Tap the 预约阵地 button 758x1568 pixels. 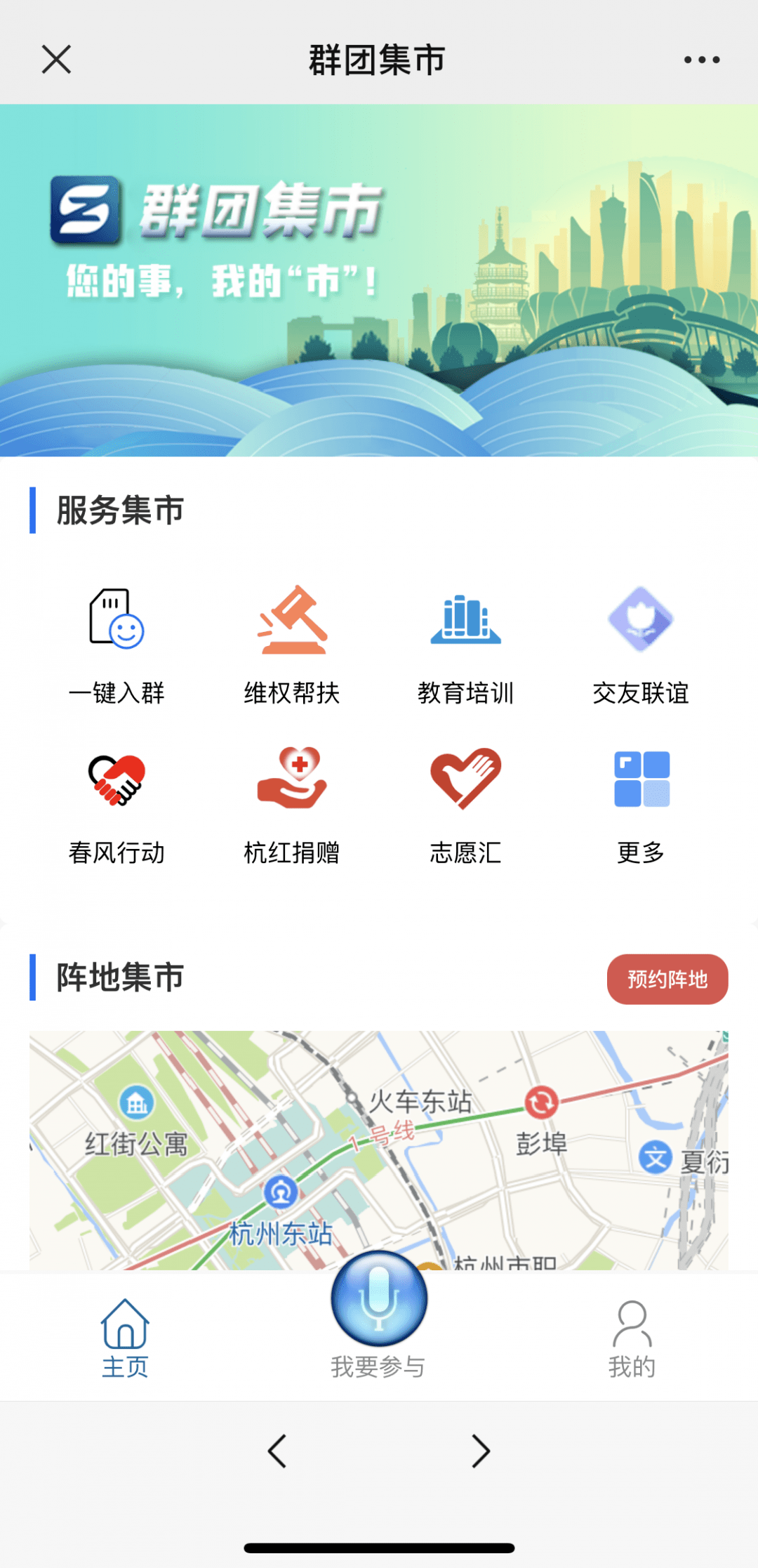667,979
